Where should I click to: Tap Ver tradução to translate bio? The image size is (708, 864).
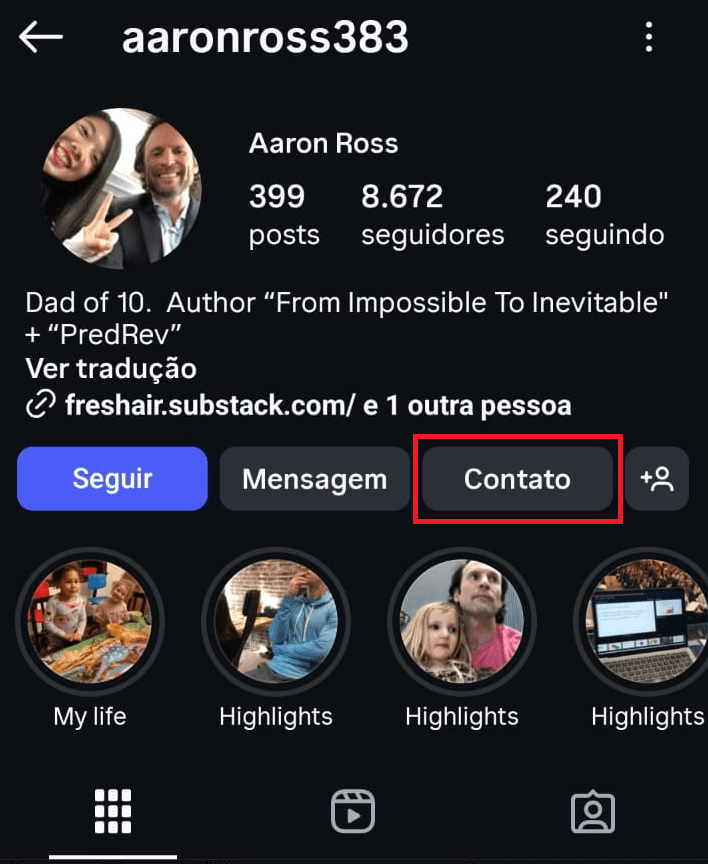click(111, 368)
